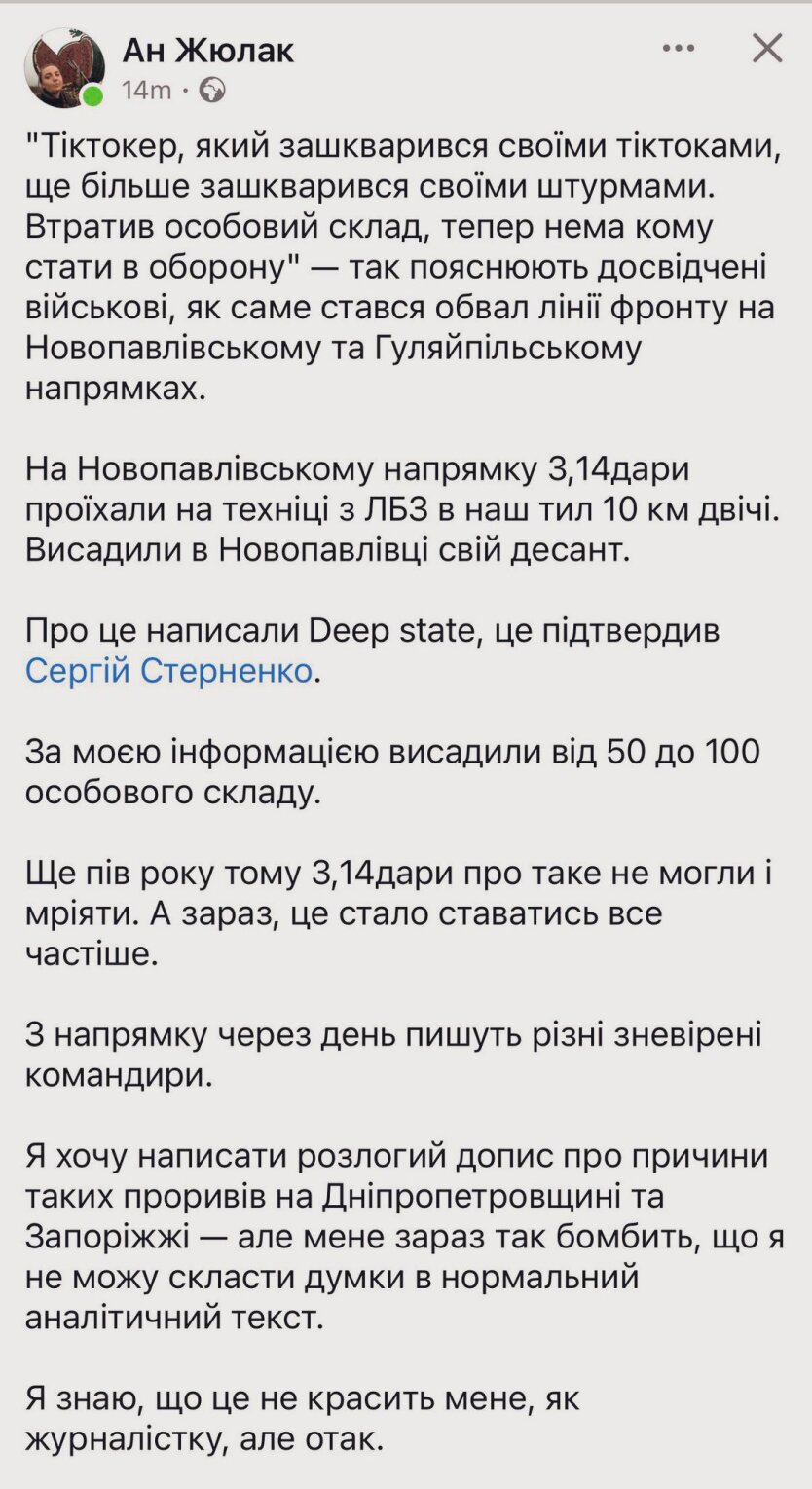Open Ан Жюлак's profile name
This screenshot has height=1489, width=812.
[x=207, y=49]
